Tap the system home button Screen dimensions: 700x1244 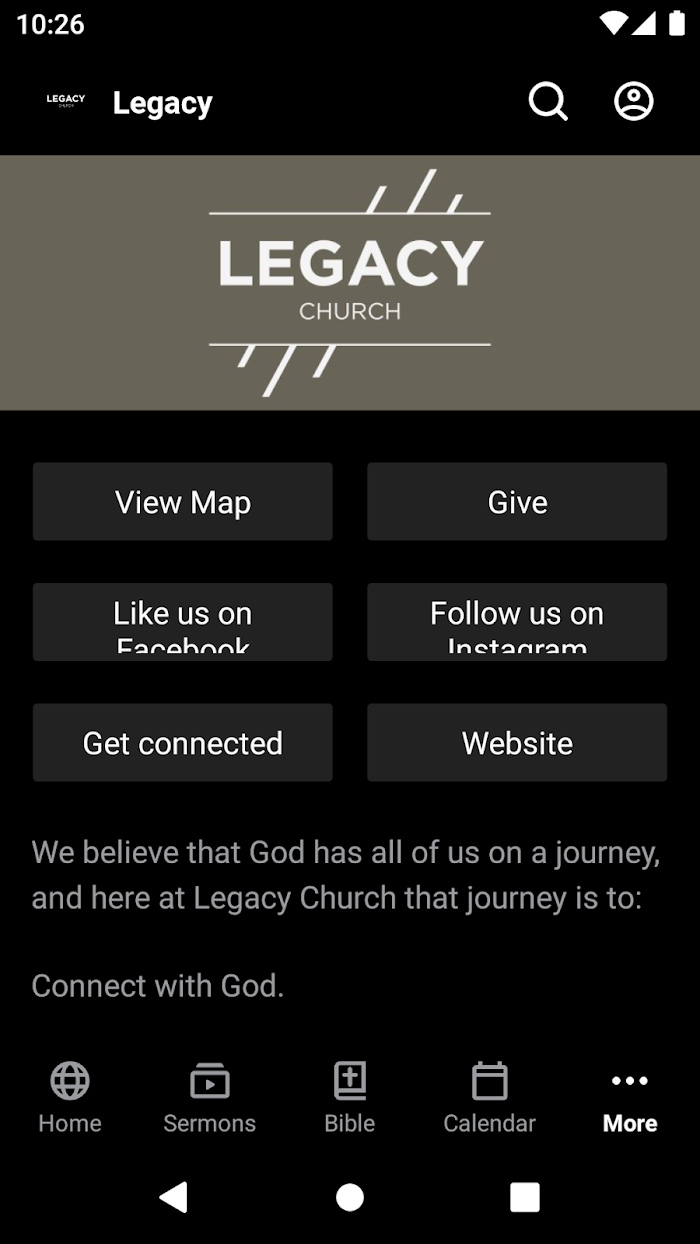tap(350, 1197)
